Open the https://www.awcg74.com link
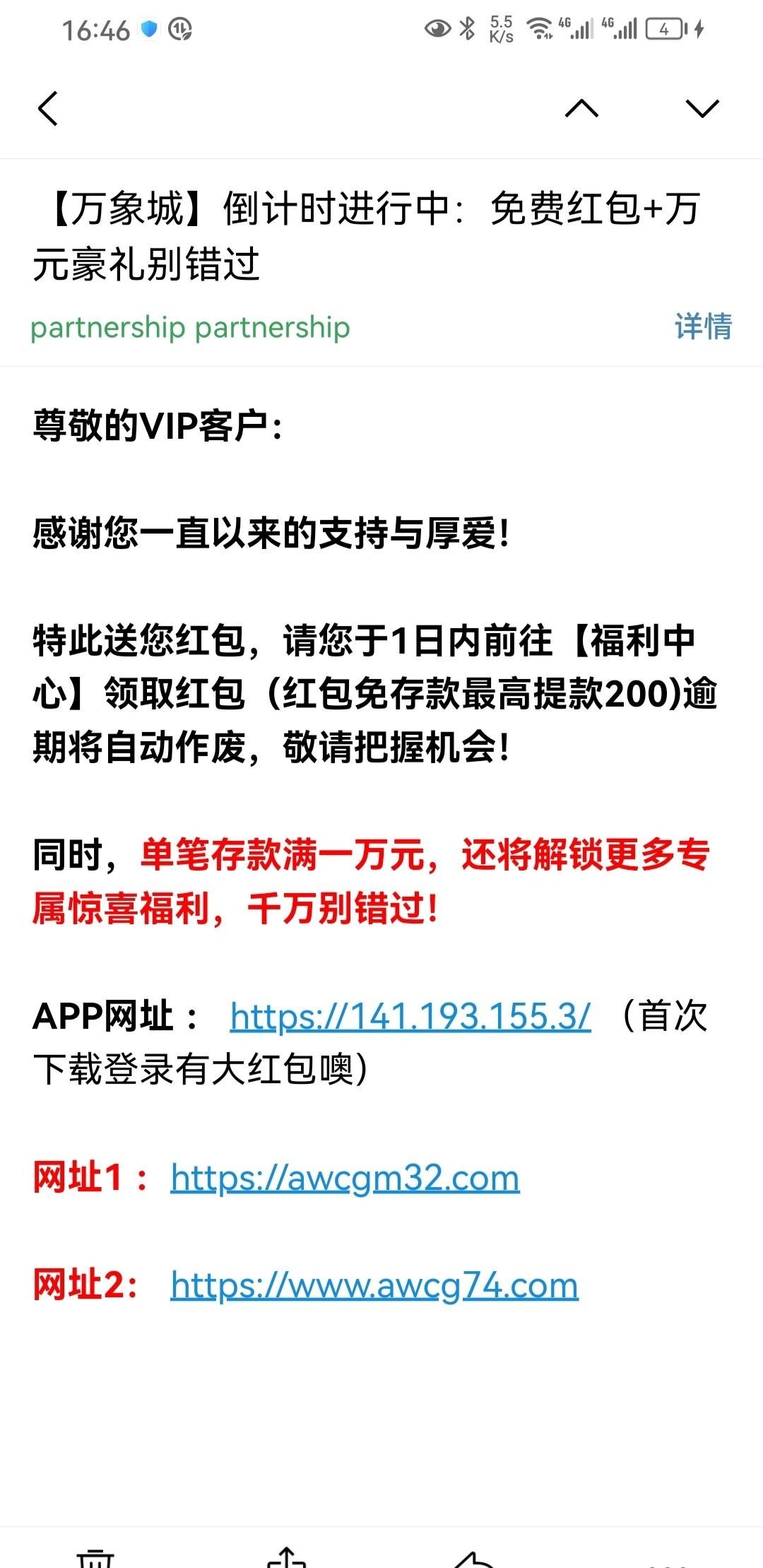Screen dimensions: 763x1568 (374, 1285)
